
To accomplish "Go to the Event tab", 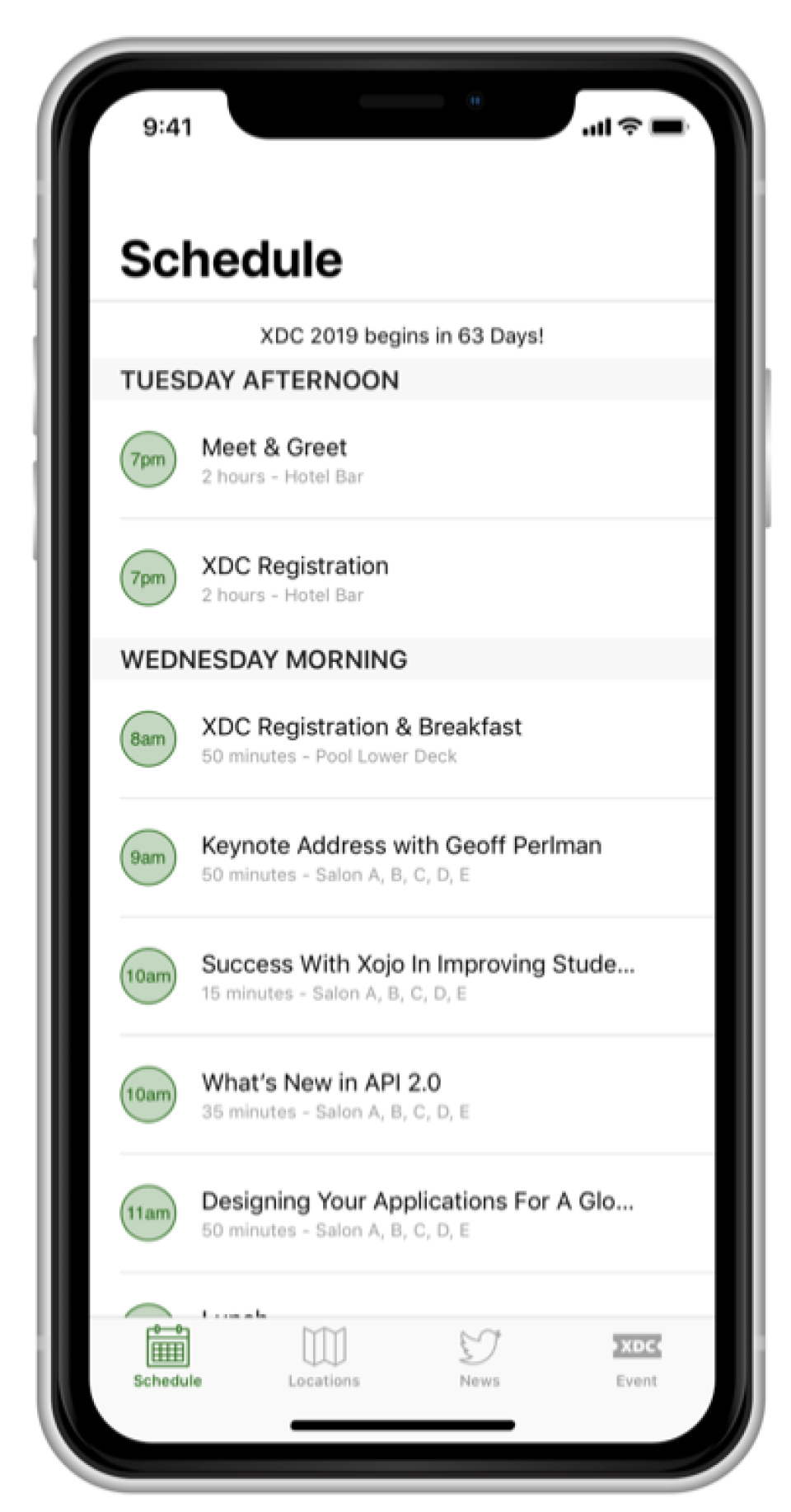I will coord(636,1357).
